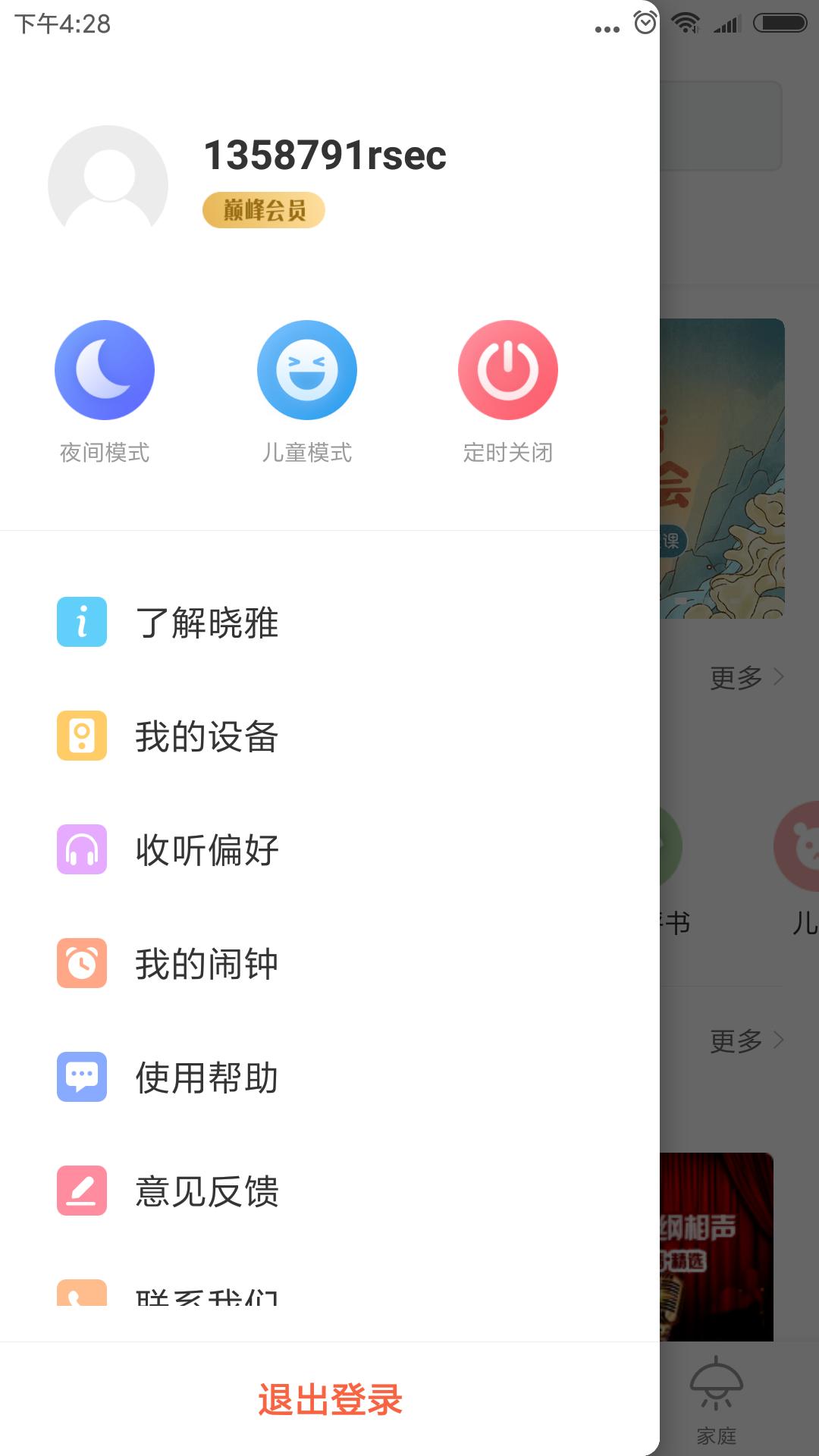Open the 我的闹钟 alarm clock icon
This screenshot has width=819, height=1456.
click(81, 963)
